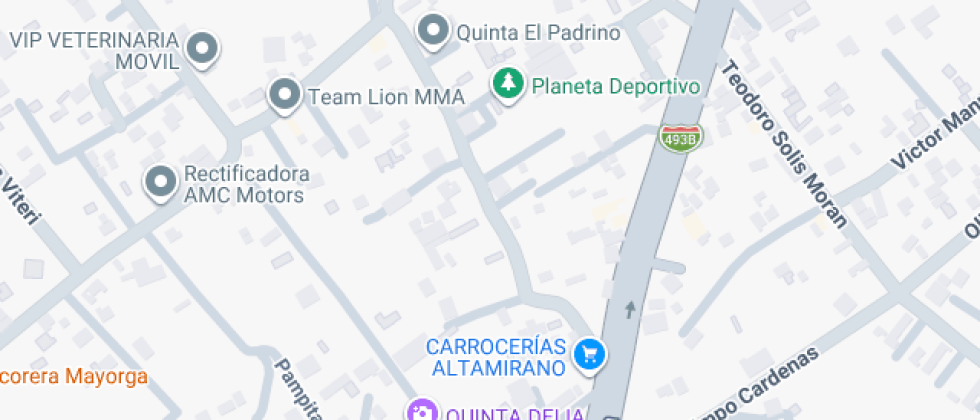
Task: Tap the Team Lion MMA marker
Action: 286,95
